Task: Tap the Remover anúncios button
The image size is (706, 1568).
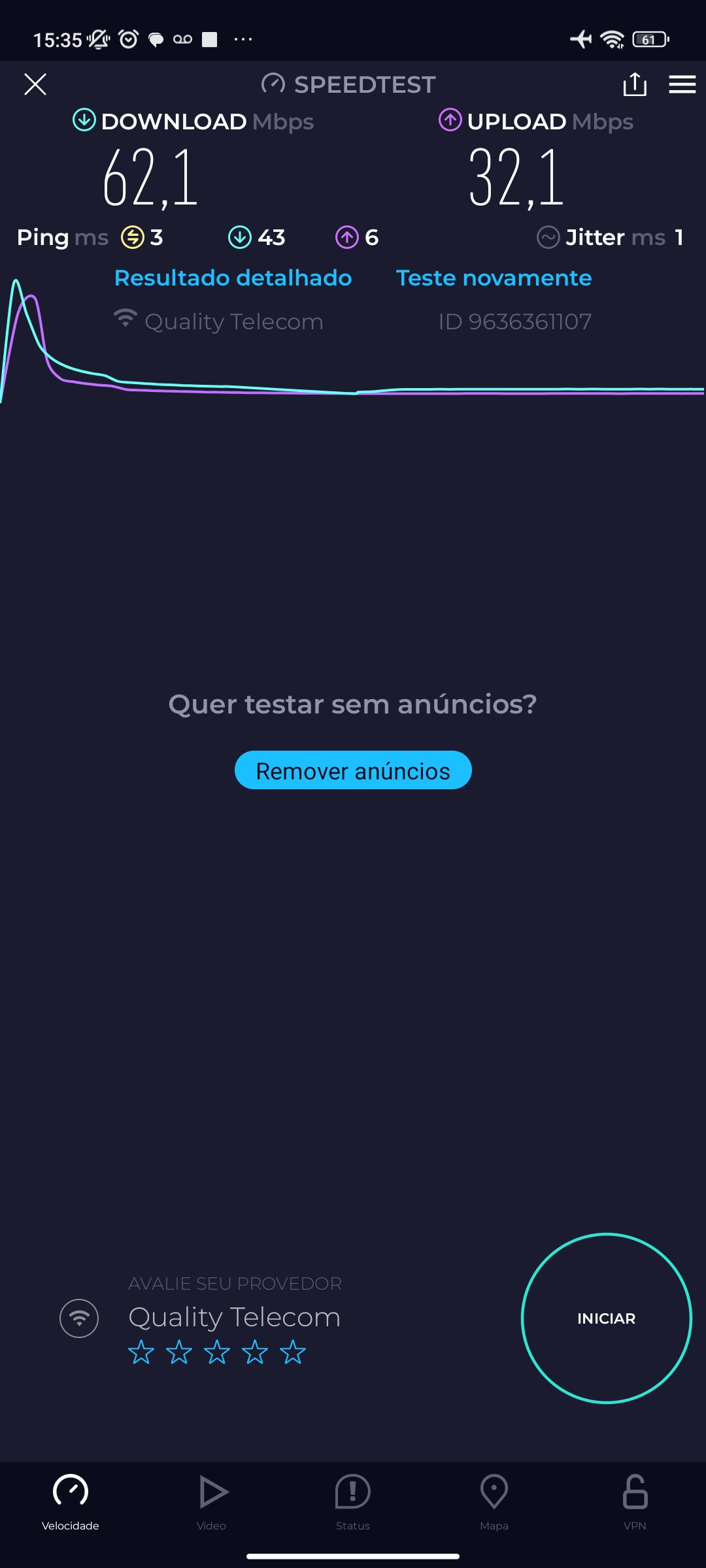Action: (353, 770)
